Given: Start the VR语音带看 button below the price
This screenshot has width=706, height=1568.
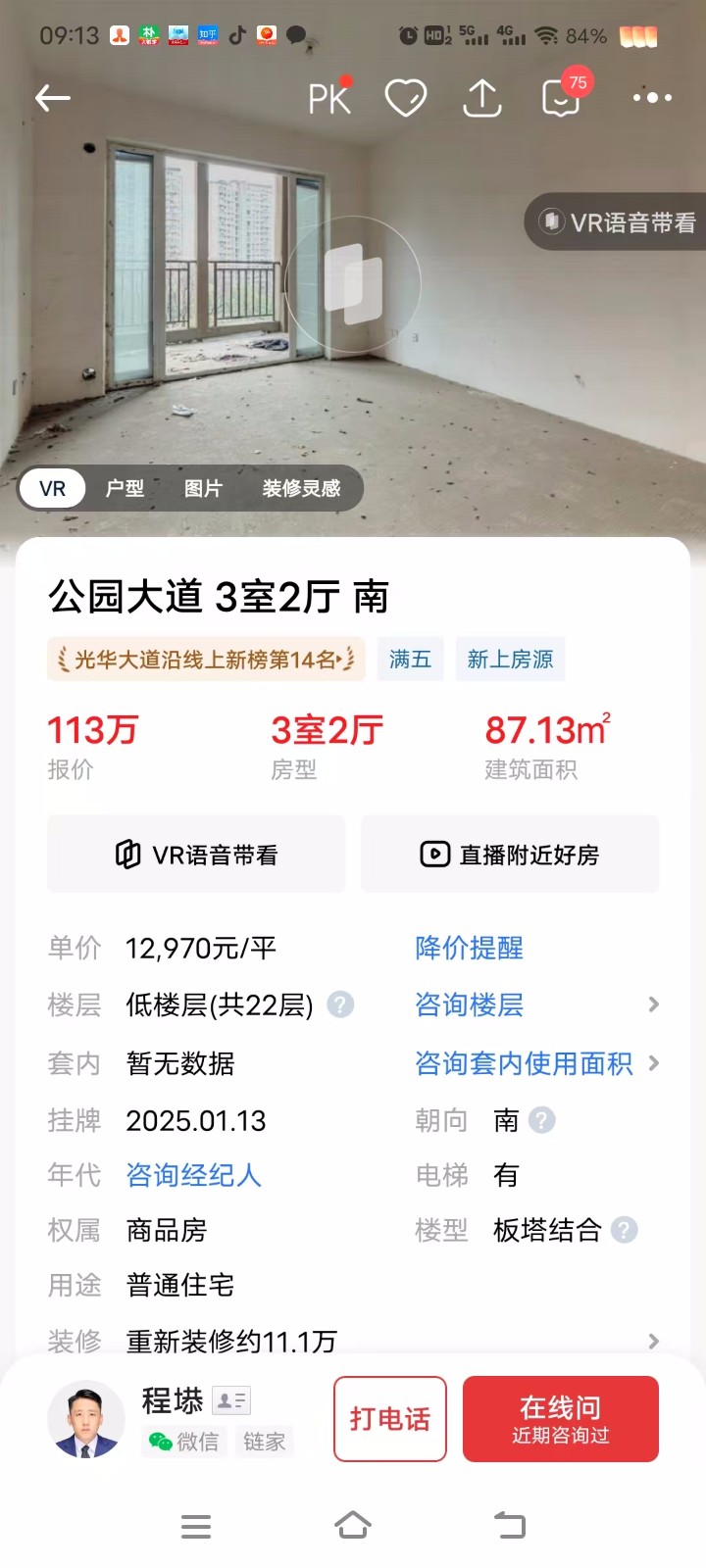Looking at the screenshot, I should point(196,855).
